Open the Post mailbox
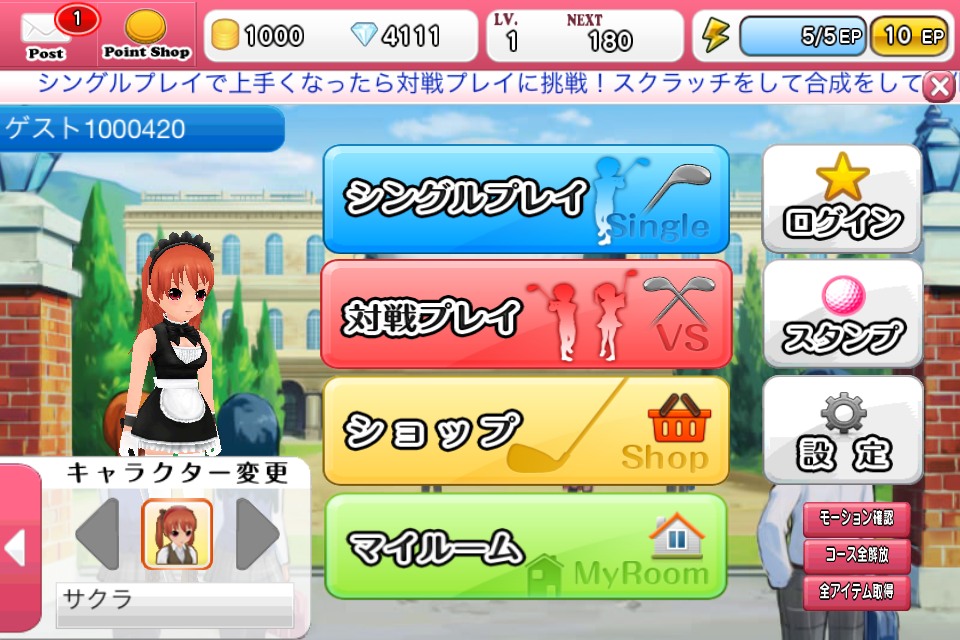This screenshot has height=640, width=960. (49, 34)
